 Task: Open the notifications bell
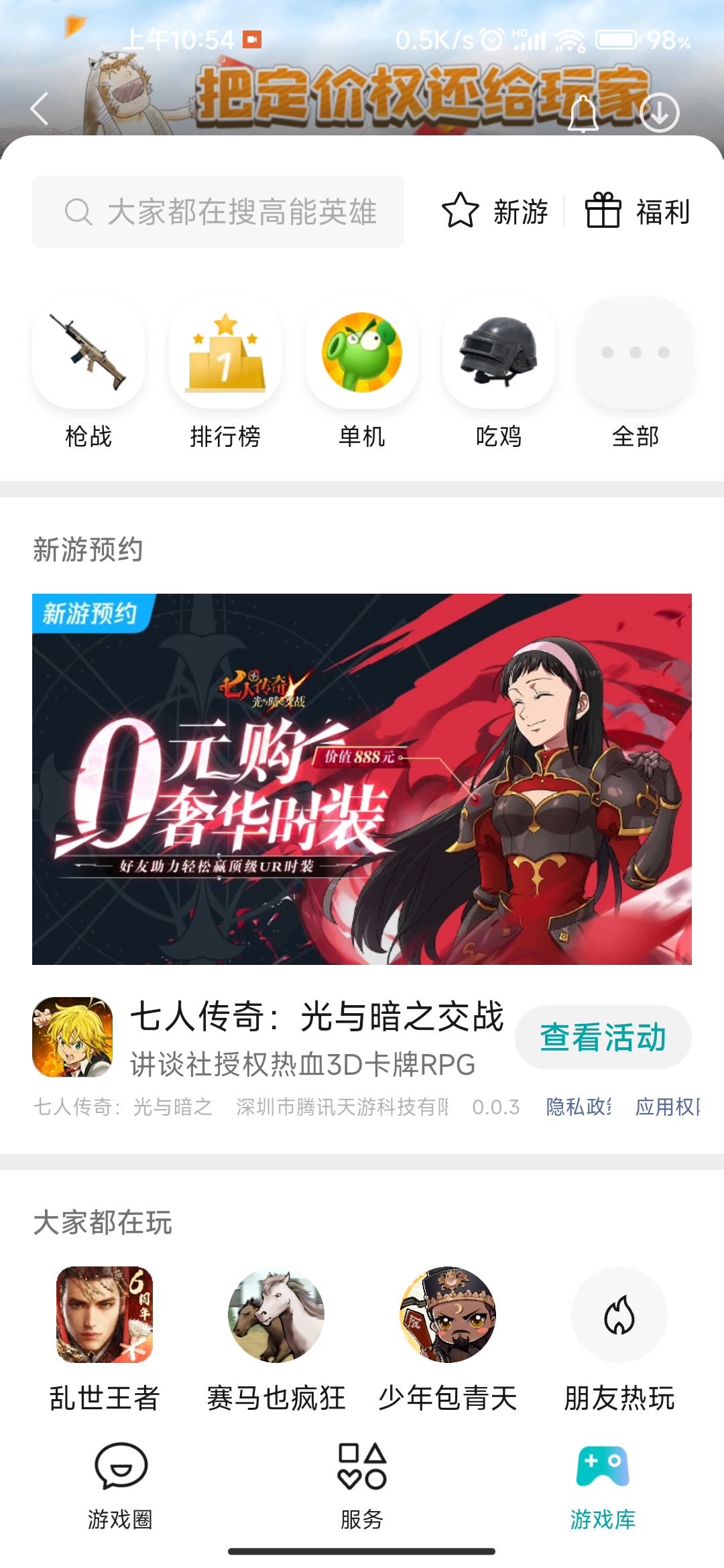pyautogui.click(x=583, y=113)
